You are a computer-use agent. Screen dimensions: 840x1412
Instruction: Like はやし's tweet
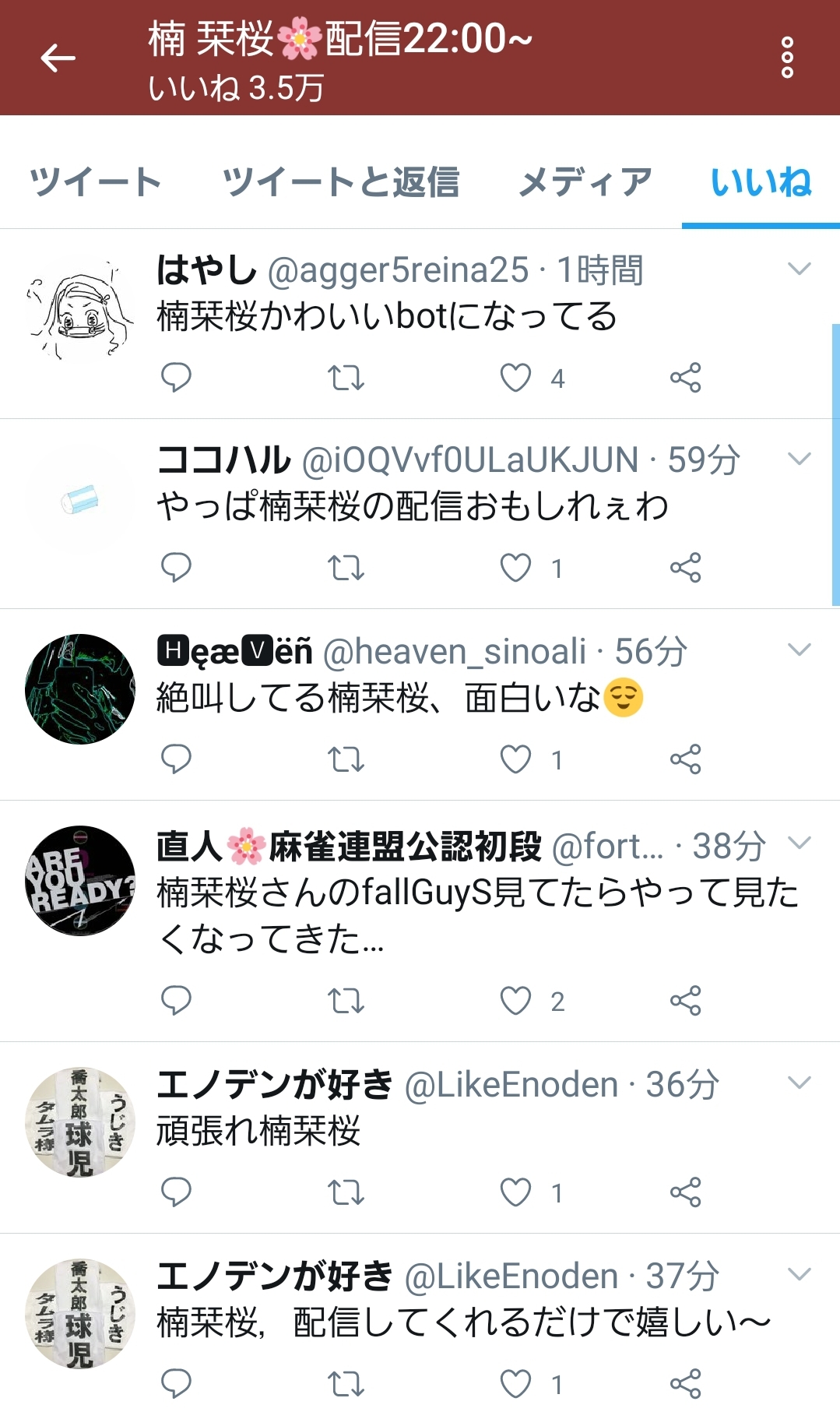click(515, 378)
